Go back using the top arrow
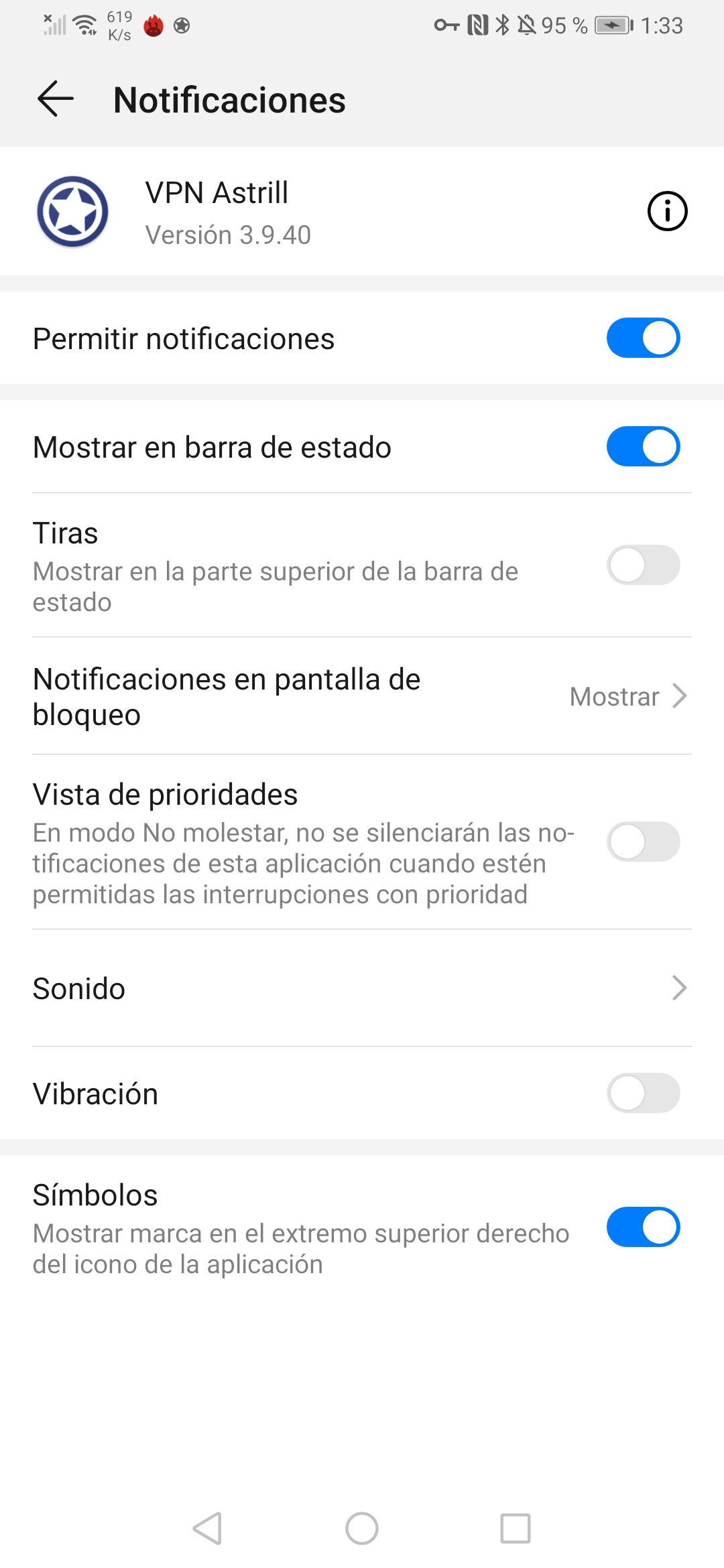Viewport: 724px width, 1568px height. (55, 99)
